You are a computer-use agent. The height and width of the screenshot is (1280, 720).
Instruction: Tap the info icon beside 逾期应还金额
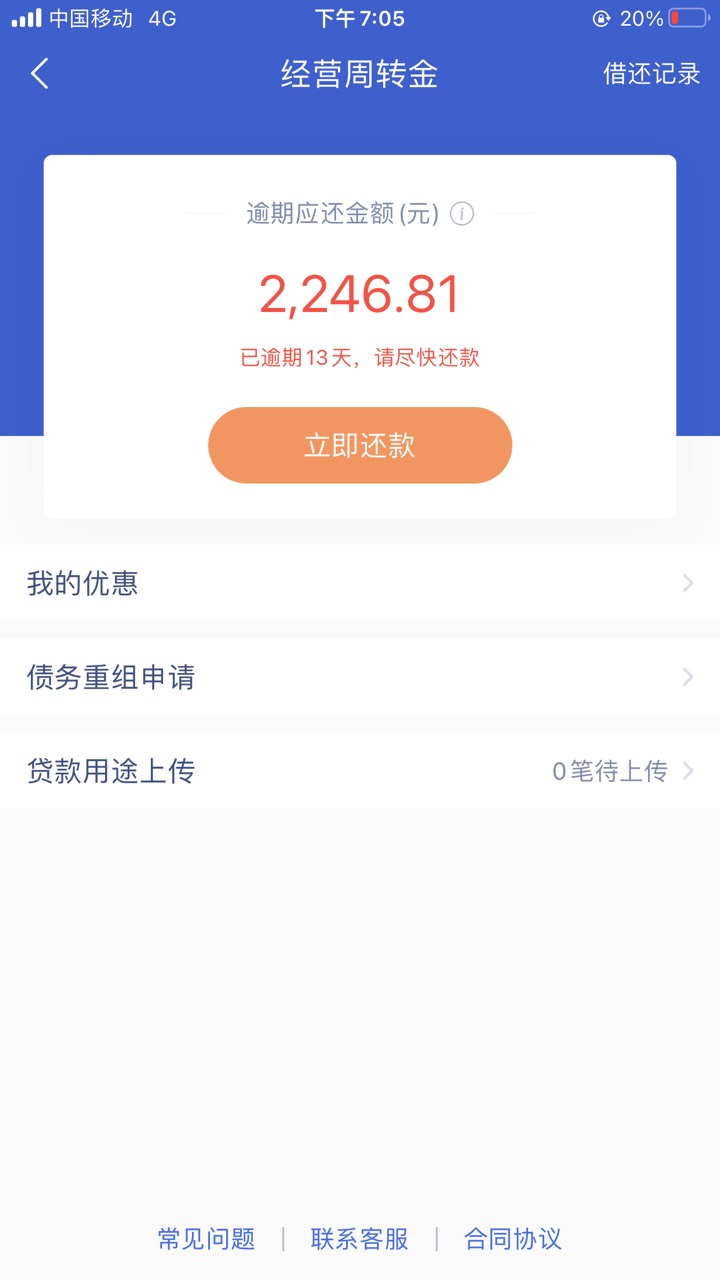coord(461,214)
